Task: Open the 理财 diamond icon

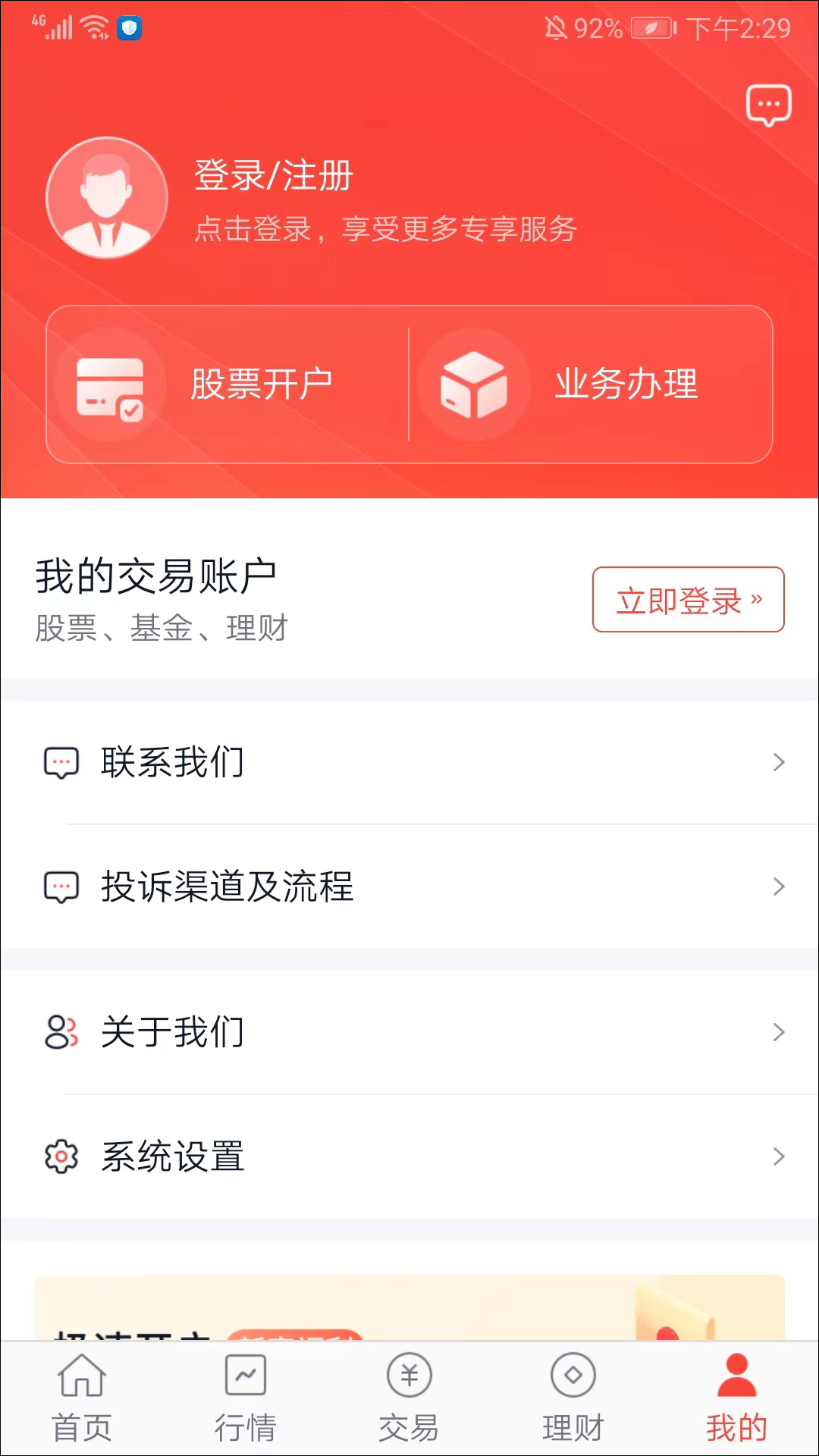Action: tap(573, 1375)
